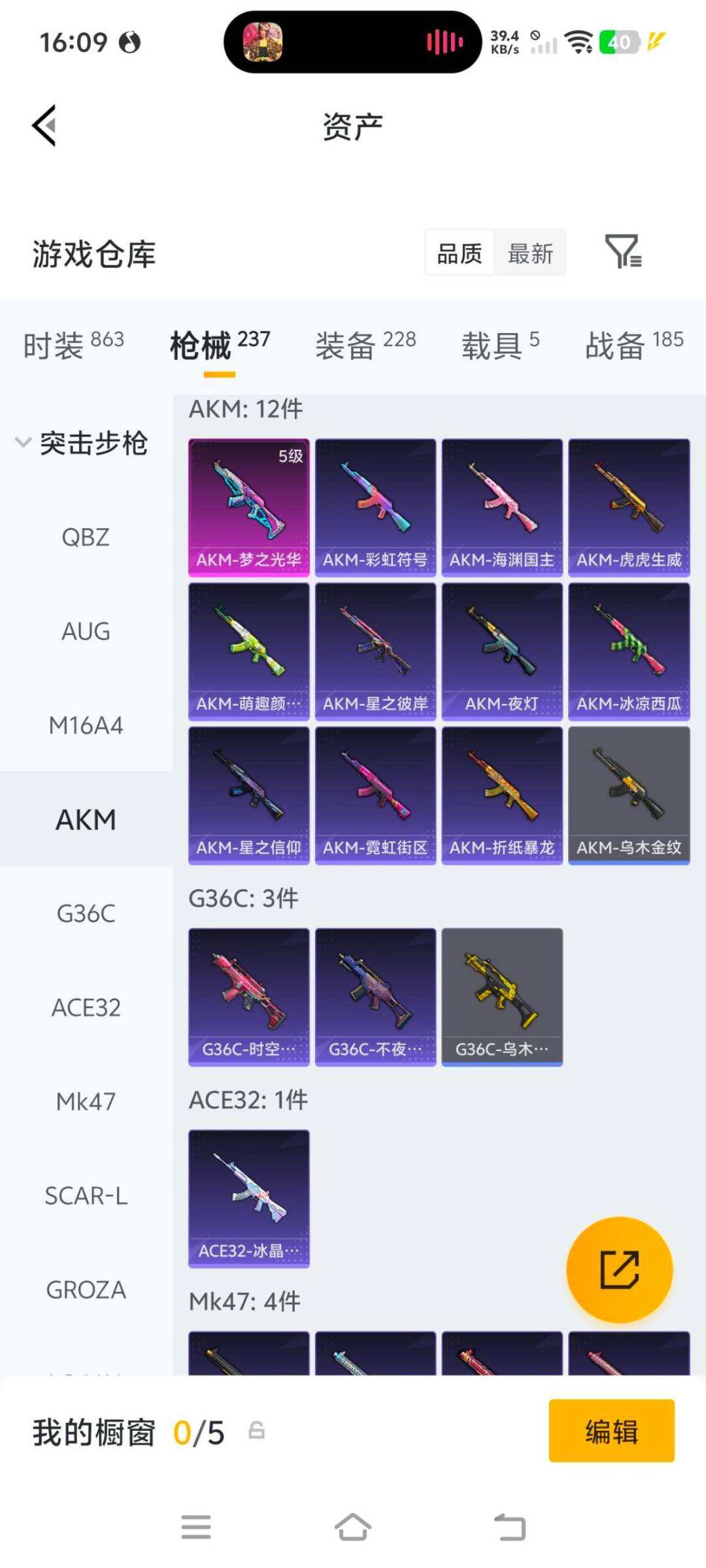The height and width of the screenshot is (1568, 706).
Task: Sort the inventory by 品质
Action: [460, 253]
